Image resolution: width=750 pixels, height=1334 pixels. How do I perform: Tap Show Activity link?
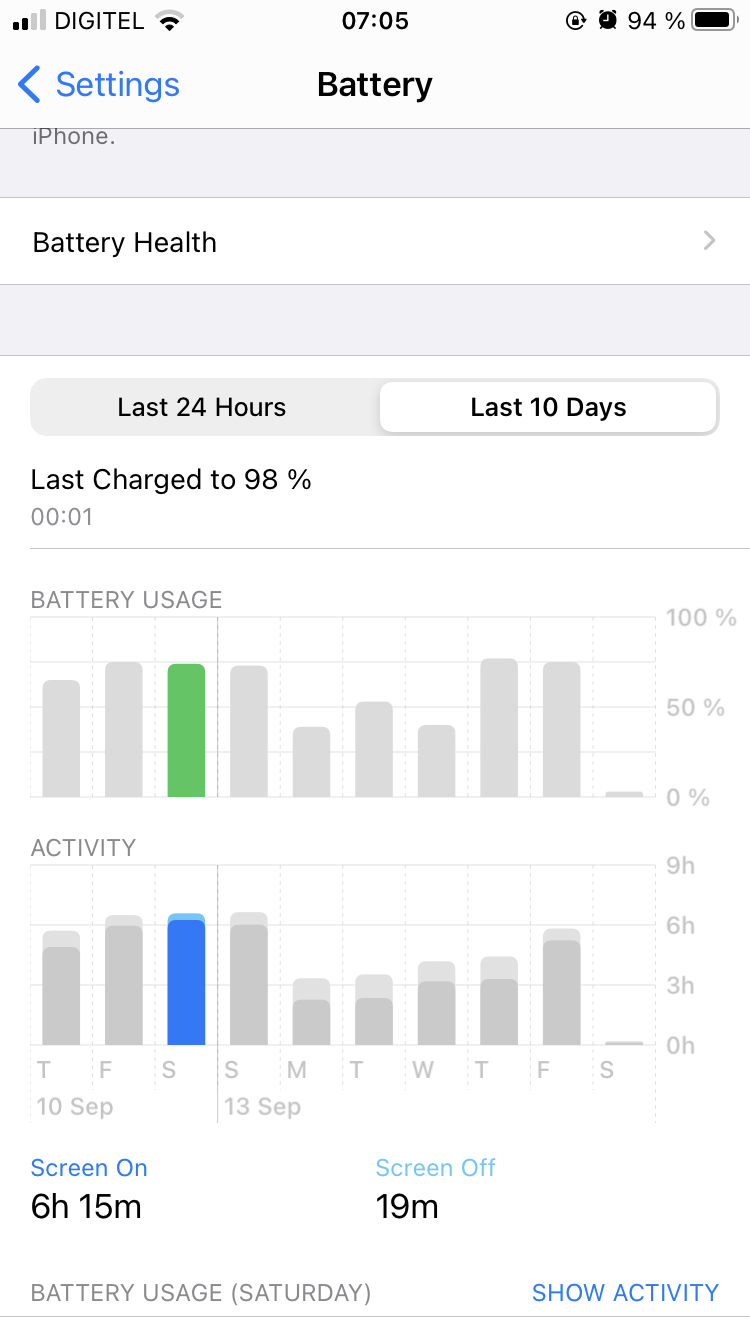pyautogui.click(x=624, y=1292)
